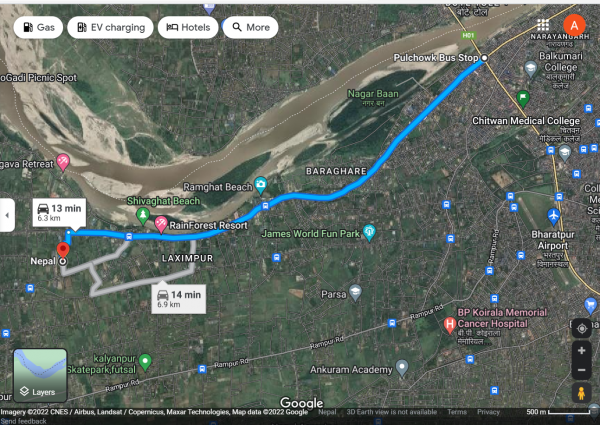Viewport: 600px width, 425px height.
Task: Activate the Street View pegman
Action: [582, 394]
